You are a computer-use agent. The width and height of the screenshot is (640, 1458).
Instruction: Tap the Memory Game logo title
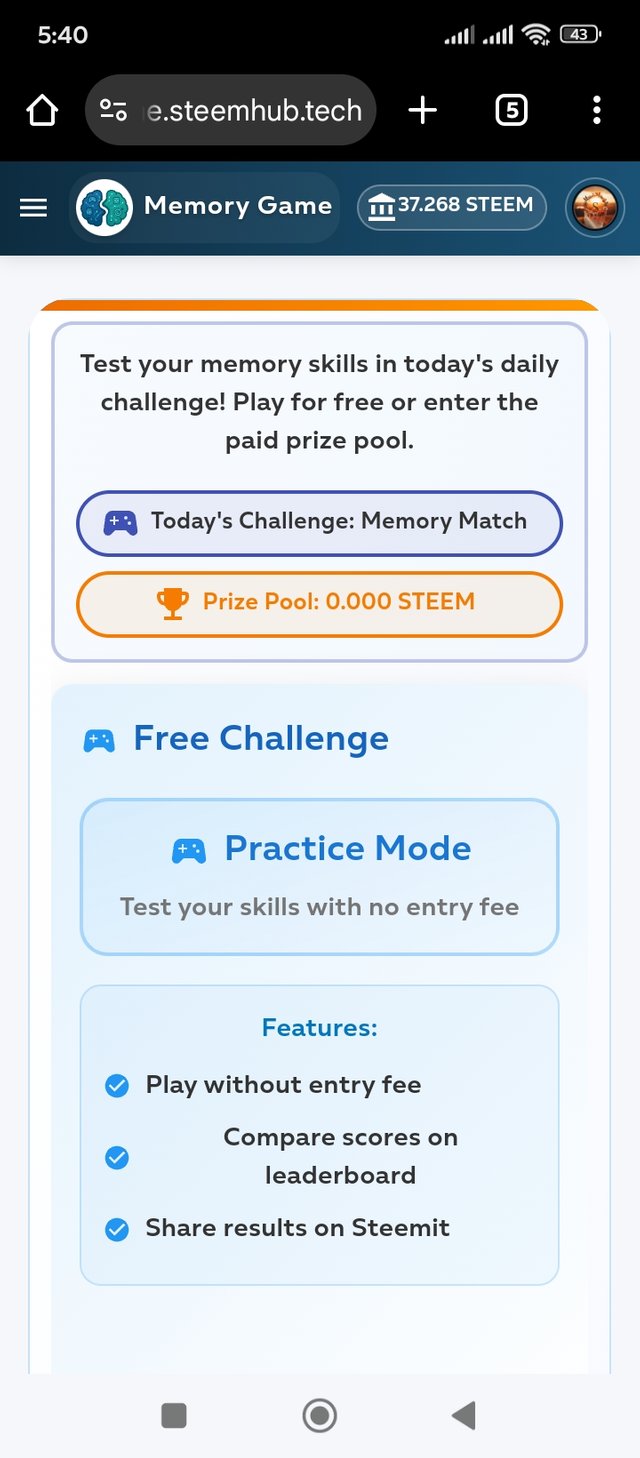pos(205,207)
